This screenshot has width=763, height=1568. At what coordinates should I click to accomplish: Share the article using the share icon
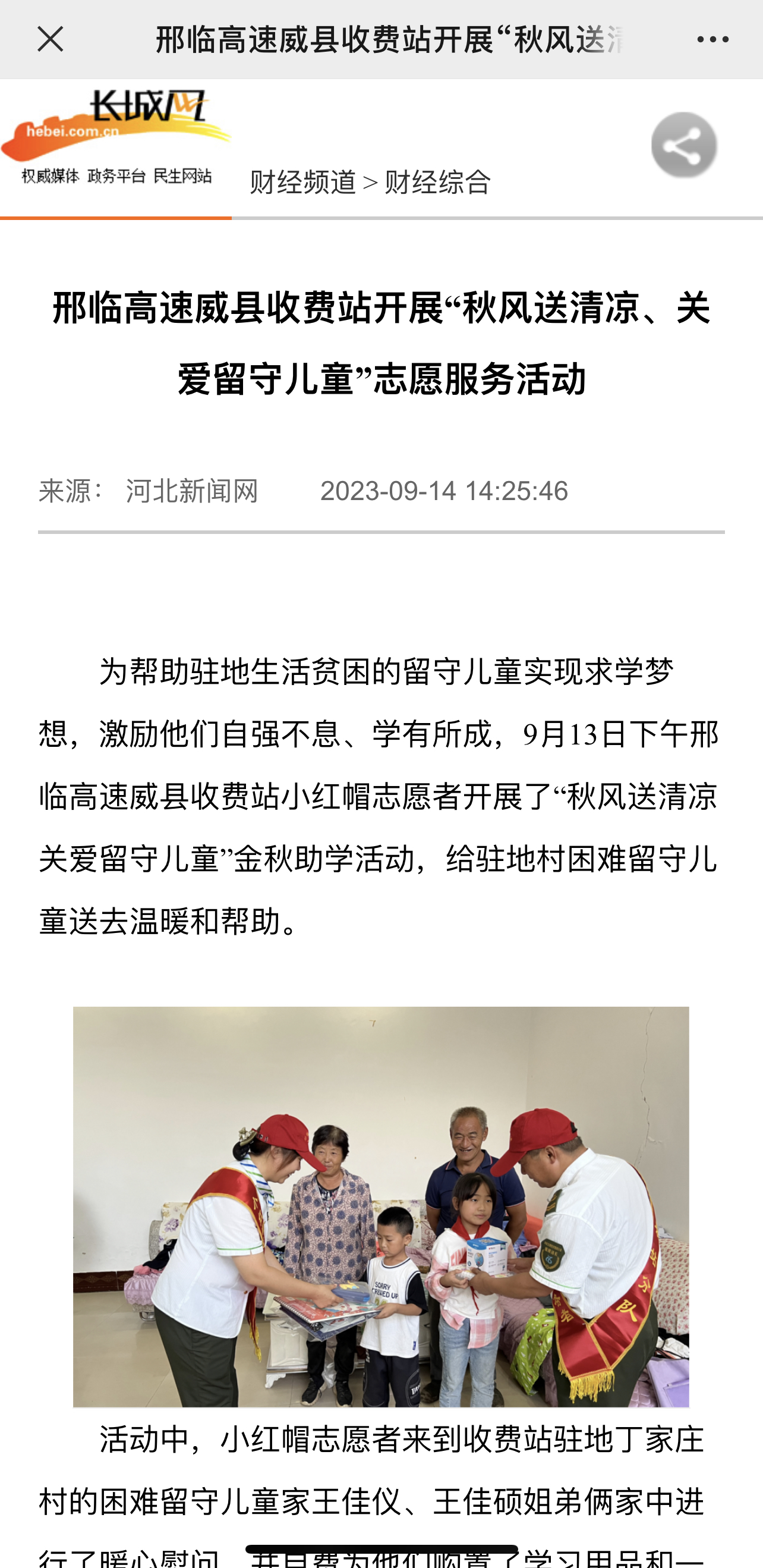click(x=683, y=146)
